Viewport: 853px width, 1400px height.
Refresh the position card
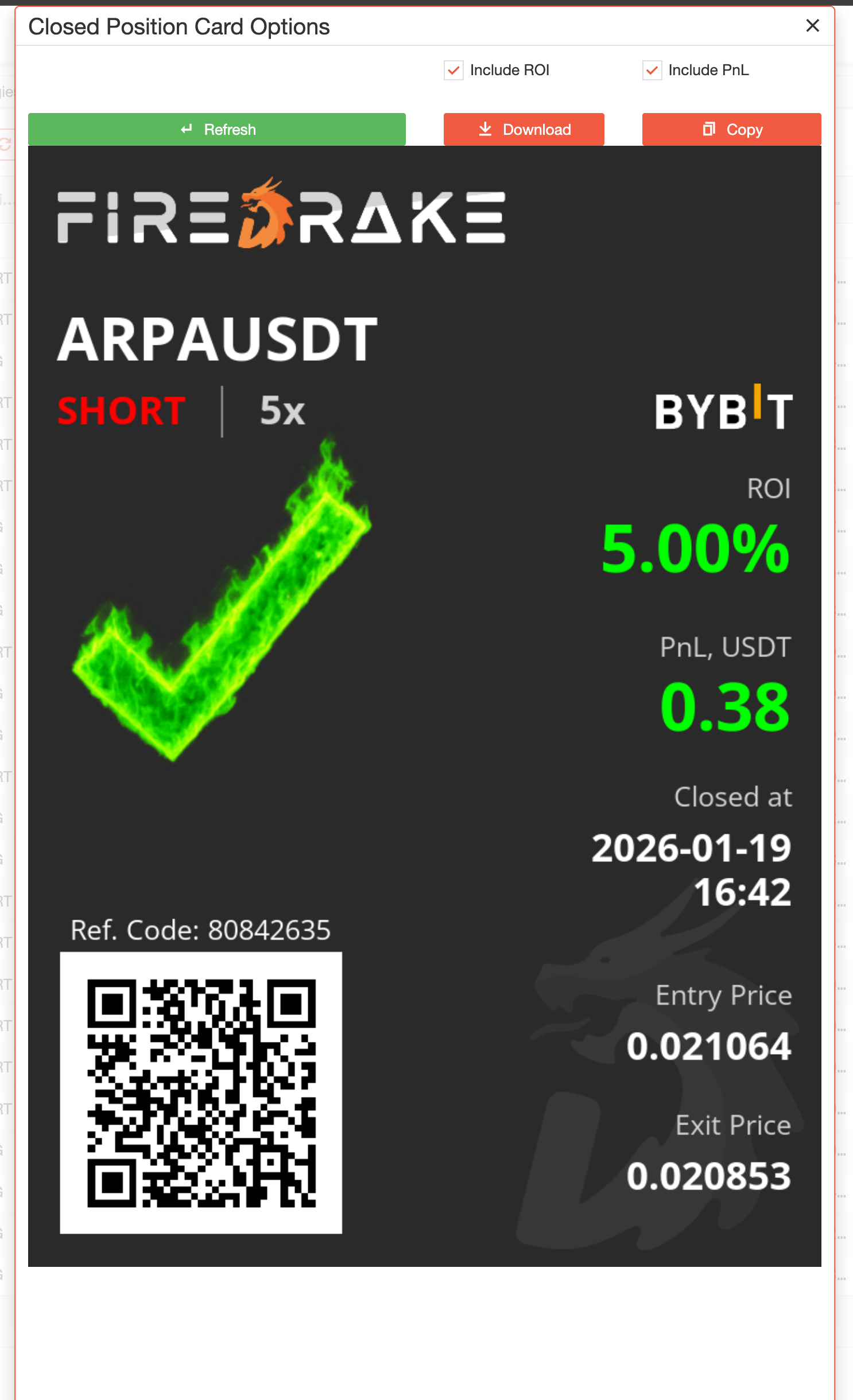pos(217,130)
